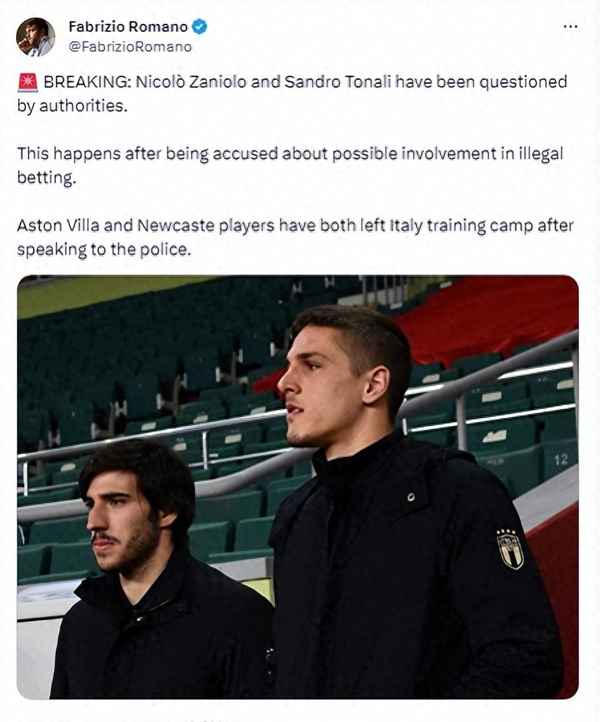Open the Fabrizio Romano display name link
The height and width of the screenshot is (722, 600).
127,27
